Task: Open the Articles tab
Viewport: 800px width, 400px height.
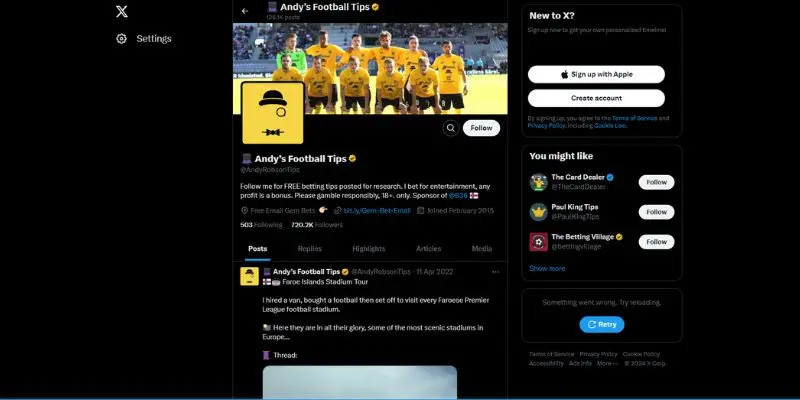Action: 428,248
